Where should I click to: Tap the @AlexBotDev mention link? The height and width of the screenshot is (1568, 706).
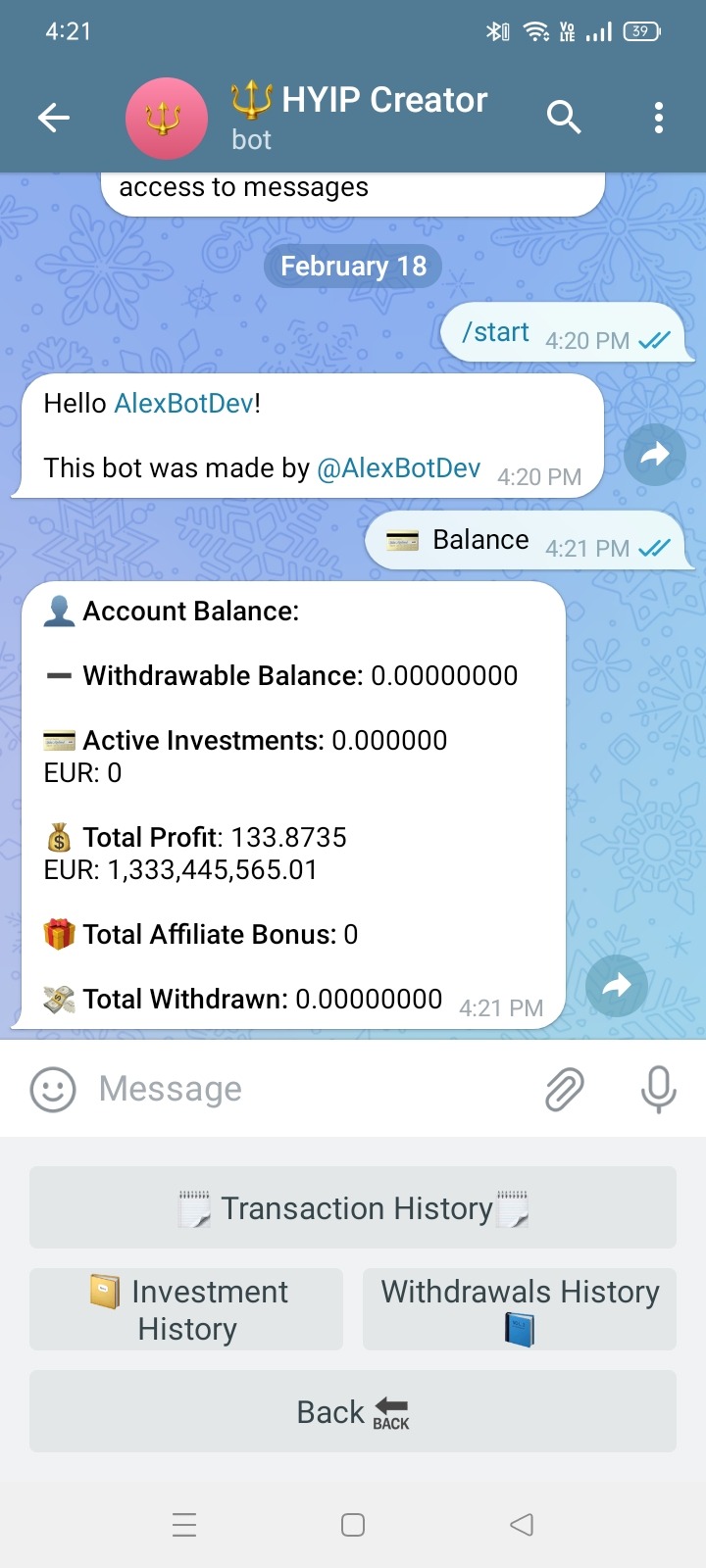[398, 468]
